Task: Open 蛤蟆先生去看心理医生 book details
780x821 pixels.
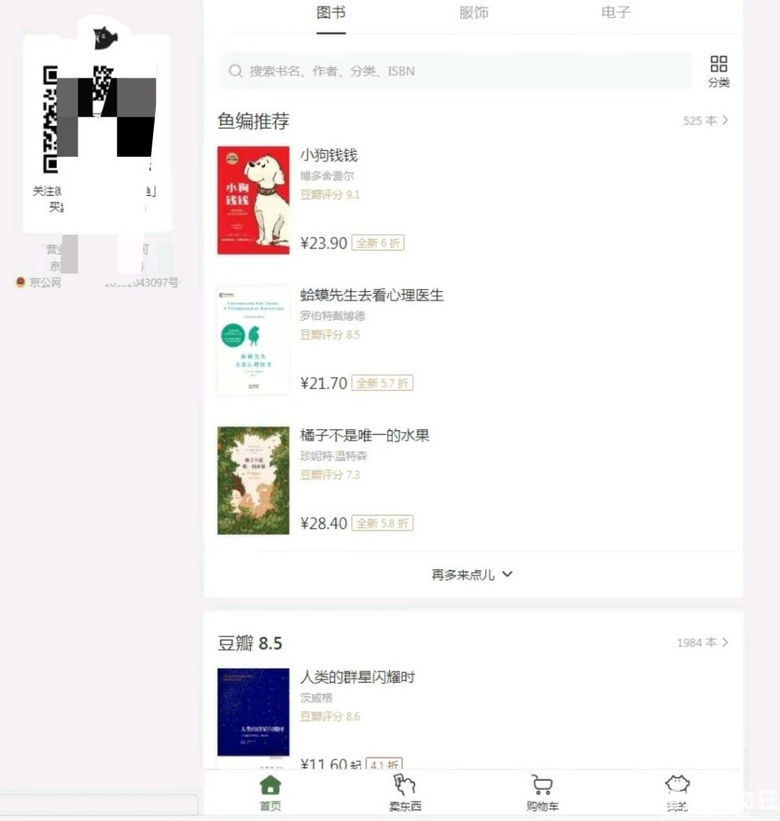Action: (x=371, y=295)
